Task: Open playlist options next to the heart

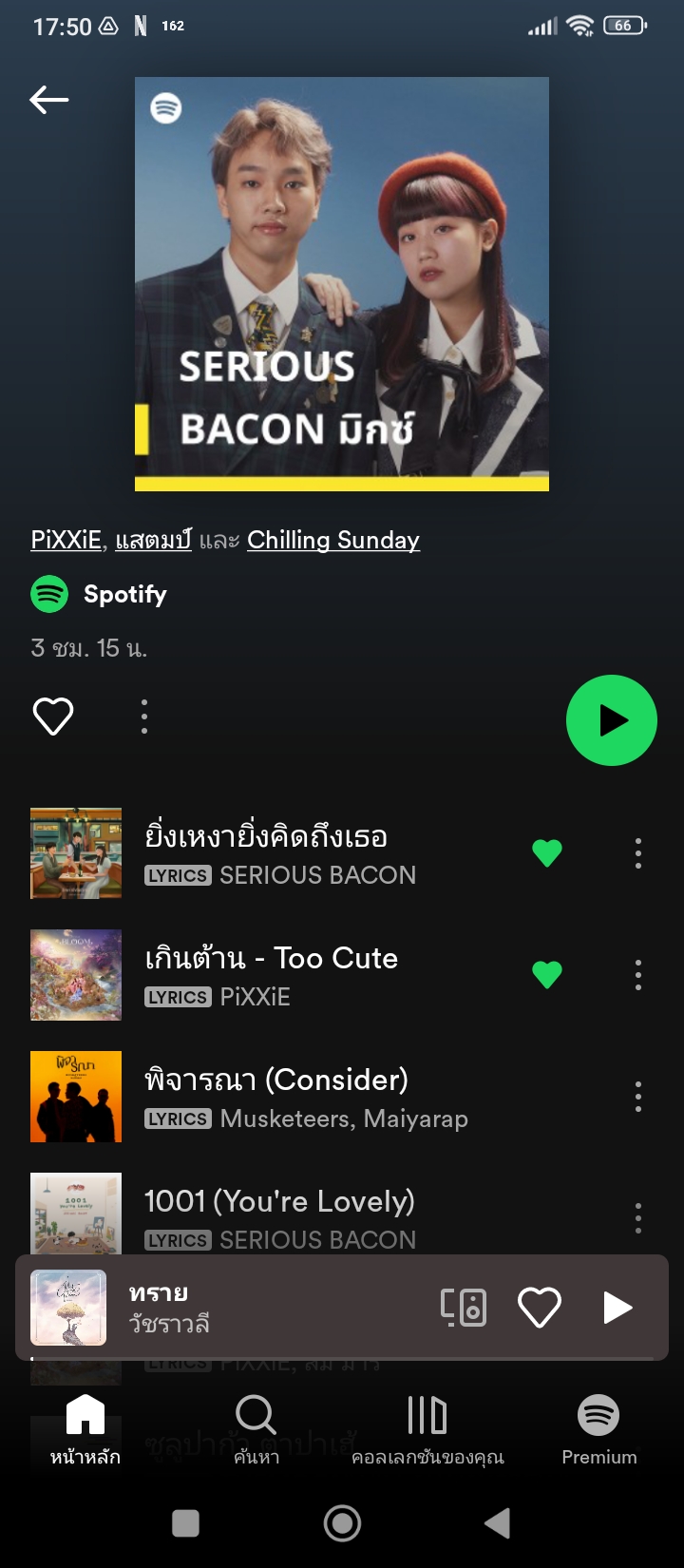Action: 144,717
